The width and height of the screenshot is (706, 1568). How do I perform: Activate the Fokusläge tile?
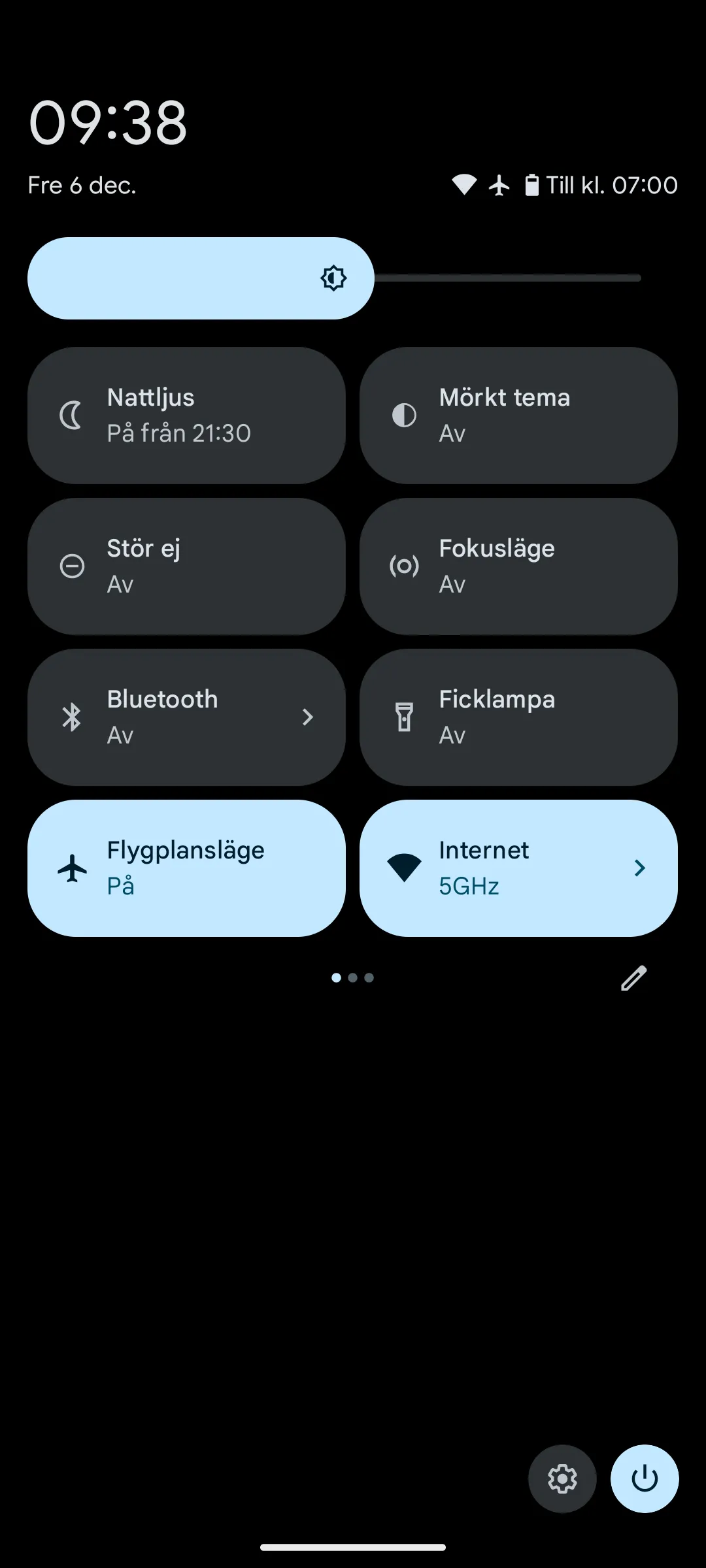point(518,566)
